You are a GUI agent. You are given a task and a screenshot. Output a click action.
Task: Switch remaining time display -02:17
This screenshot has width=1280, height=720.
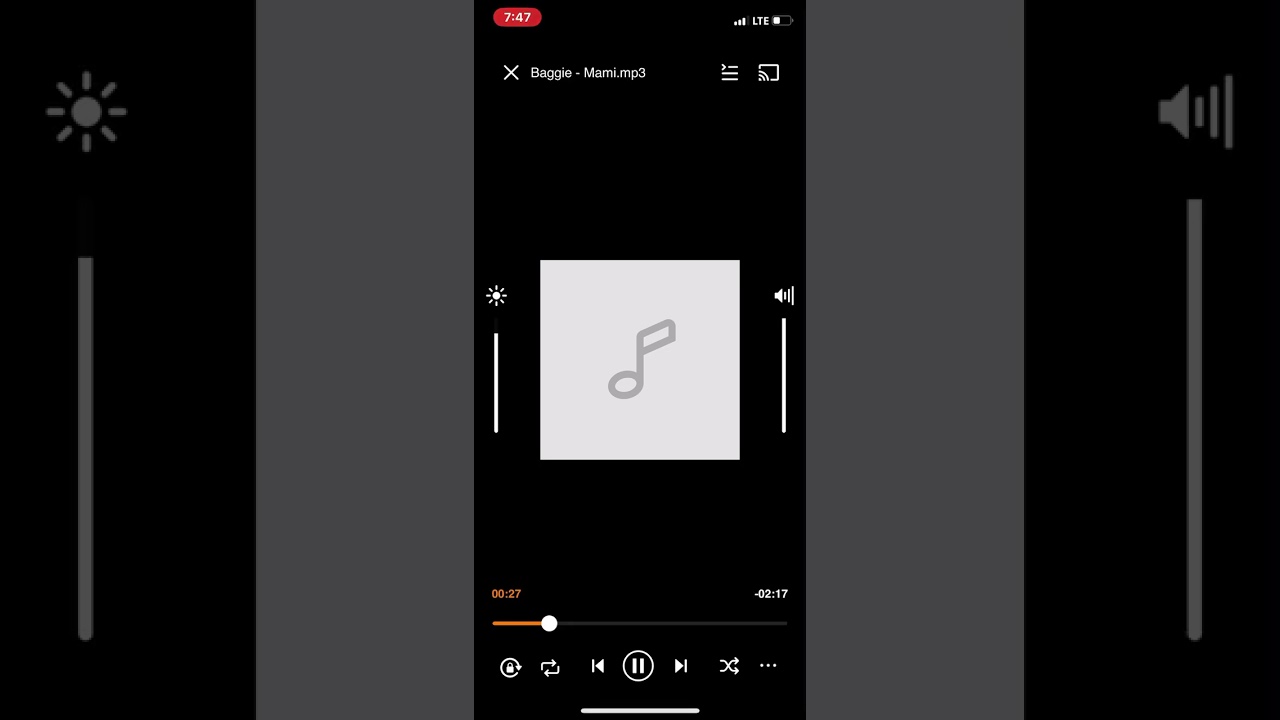point(771,594)
